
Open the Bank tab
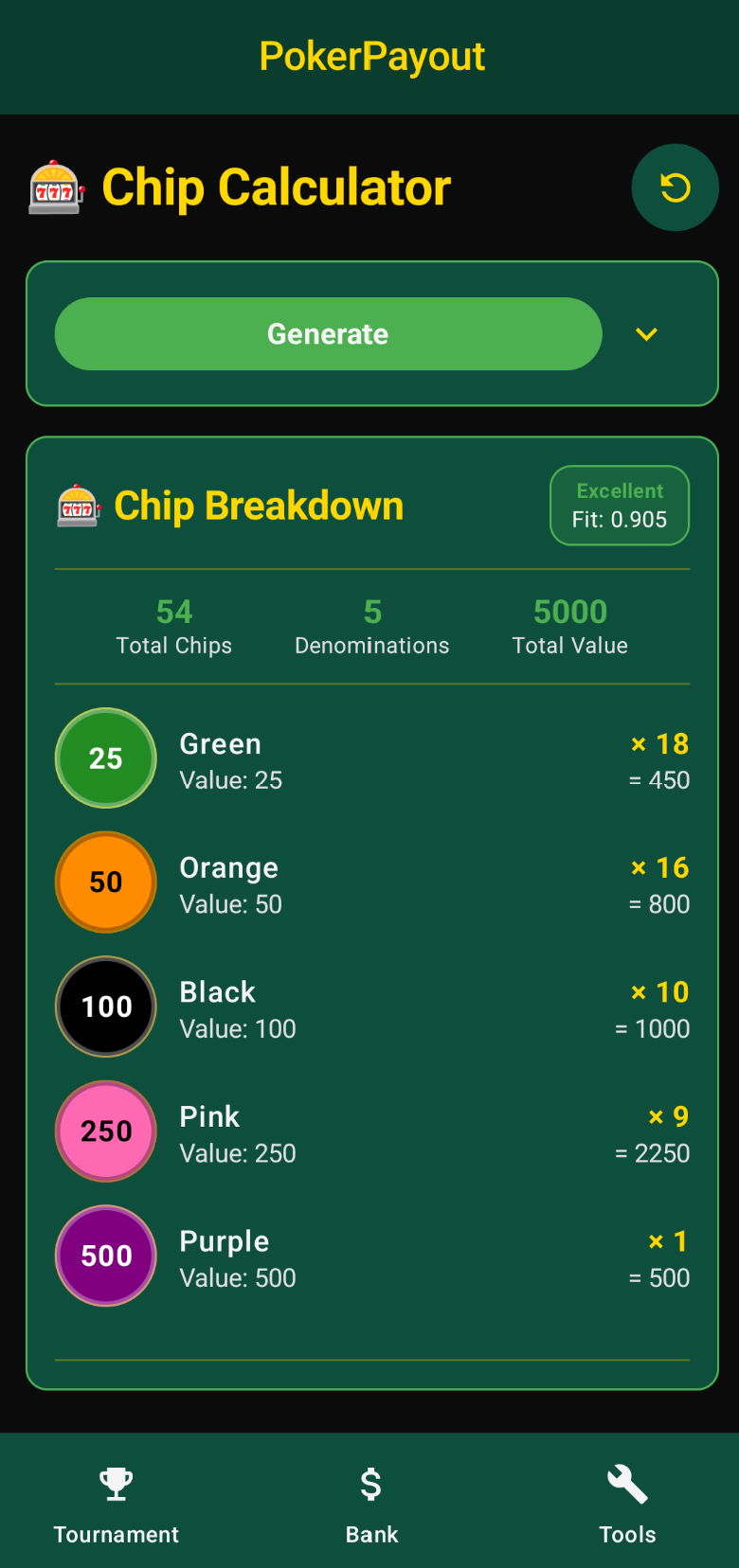click(371, 1501)
